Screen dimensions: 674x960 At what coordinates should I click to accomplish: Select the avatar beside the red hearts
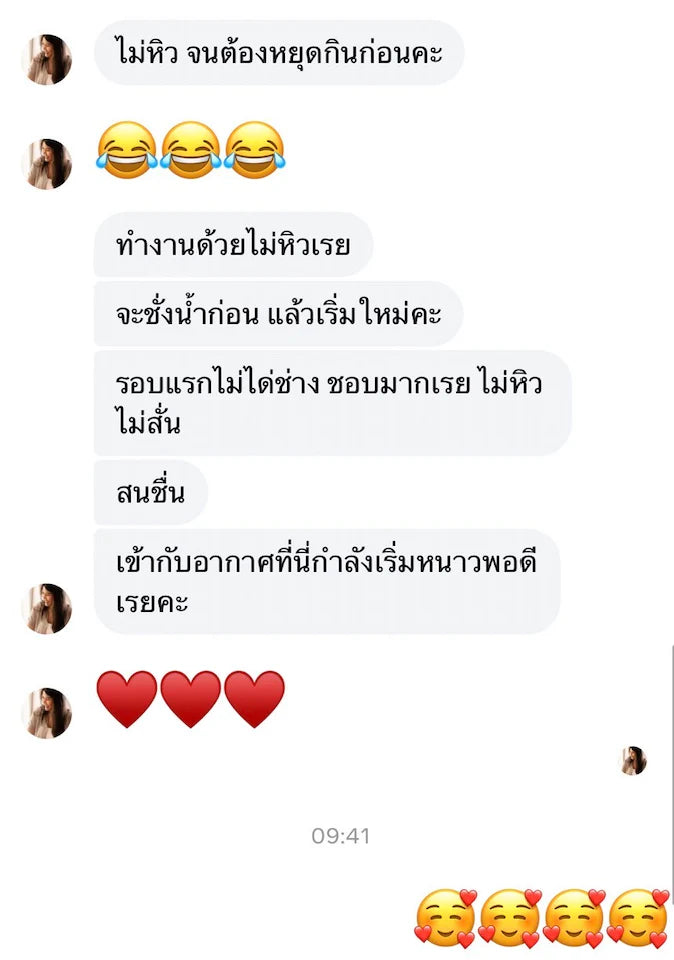point(46,713)
